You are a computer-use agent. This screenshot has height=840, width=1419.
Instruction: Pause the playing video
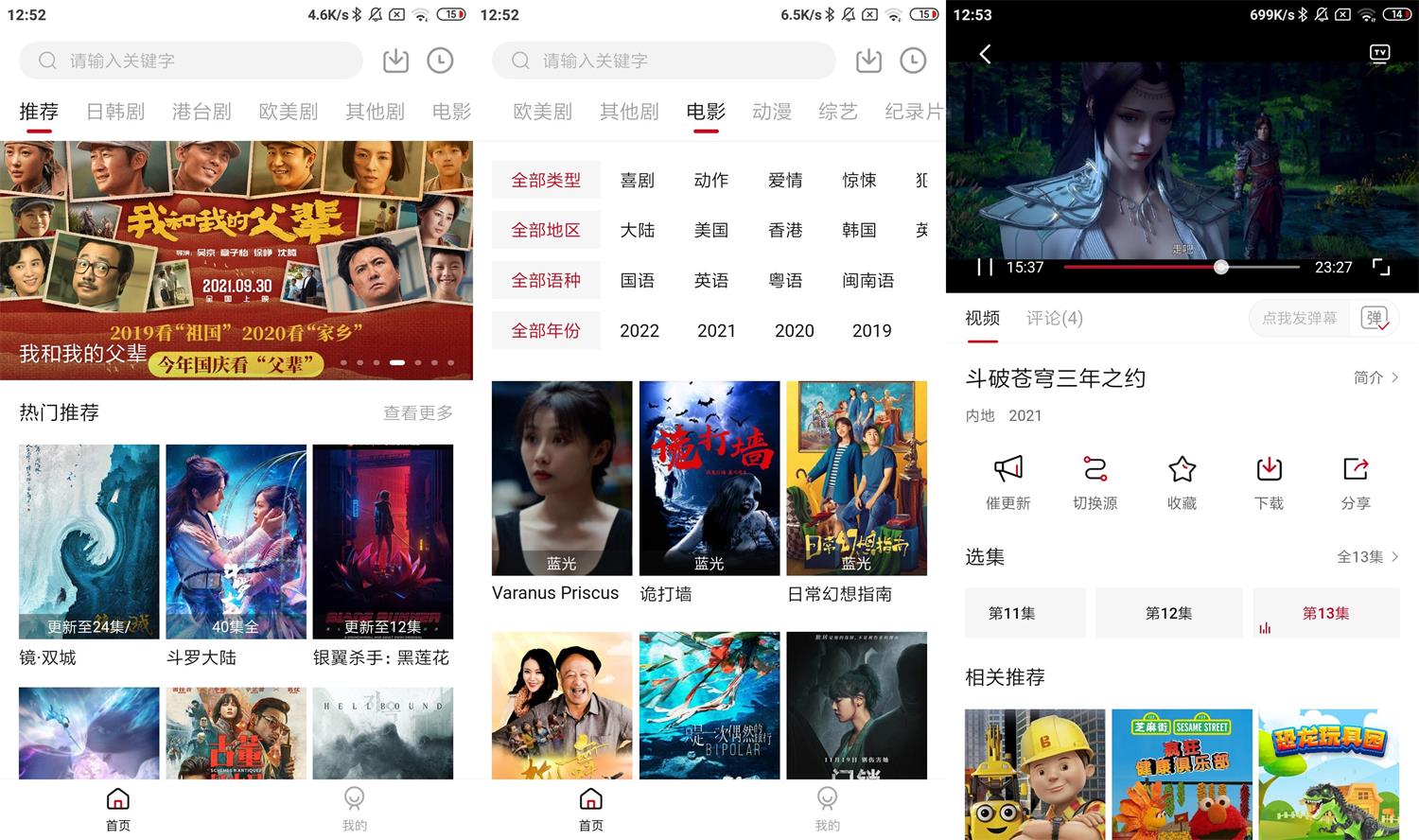[985, 268]
